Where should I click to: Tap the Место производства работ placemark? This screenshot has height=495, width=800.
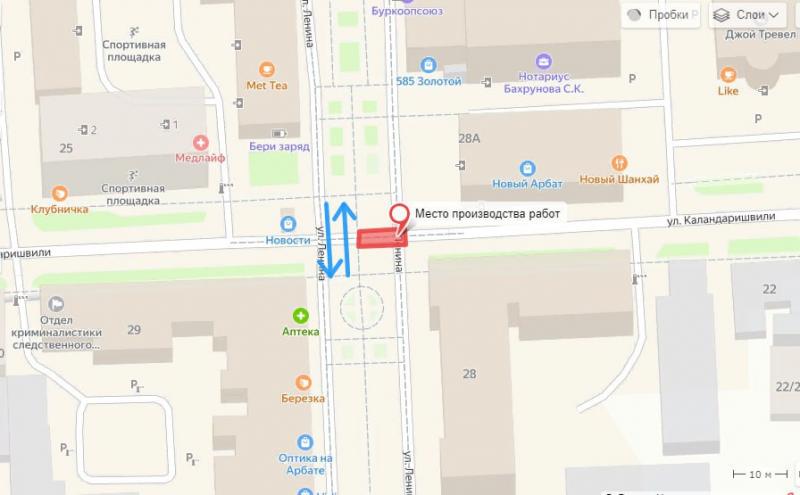pyautogui.click(x=400, y=215)
